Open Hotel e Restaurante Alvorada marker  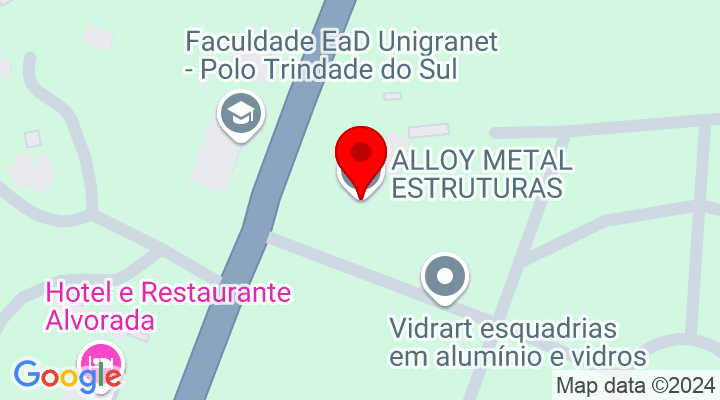pos(101,358)
